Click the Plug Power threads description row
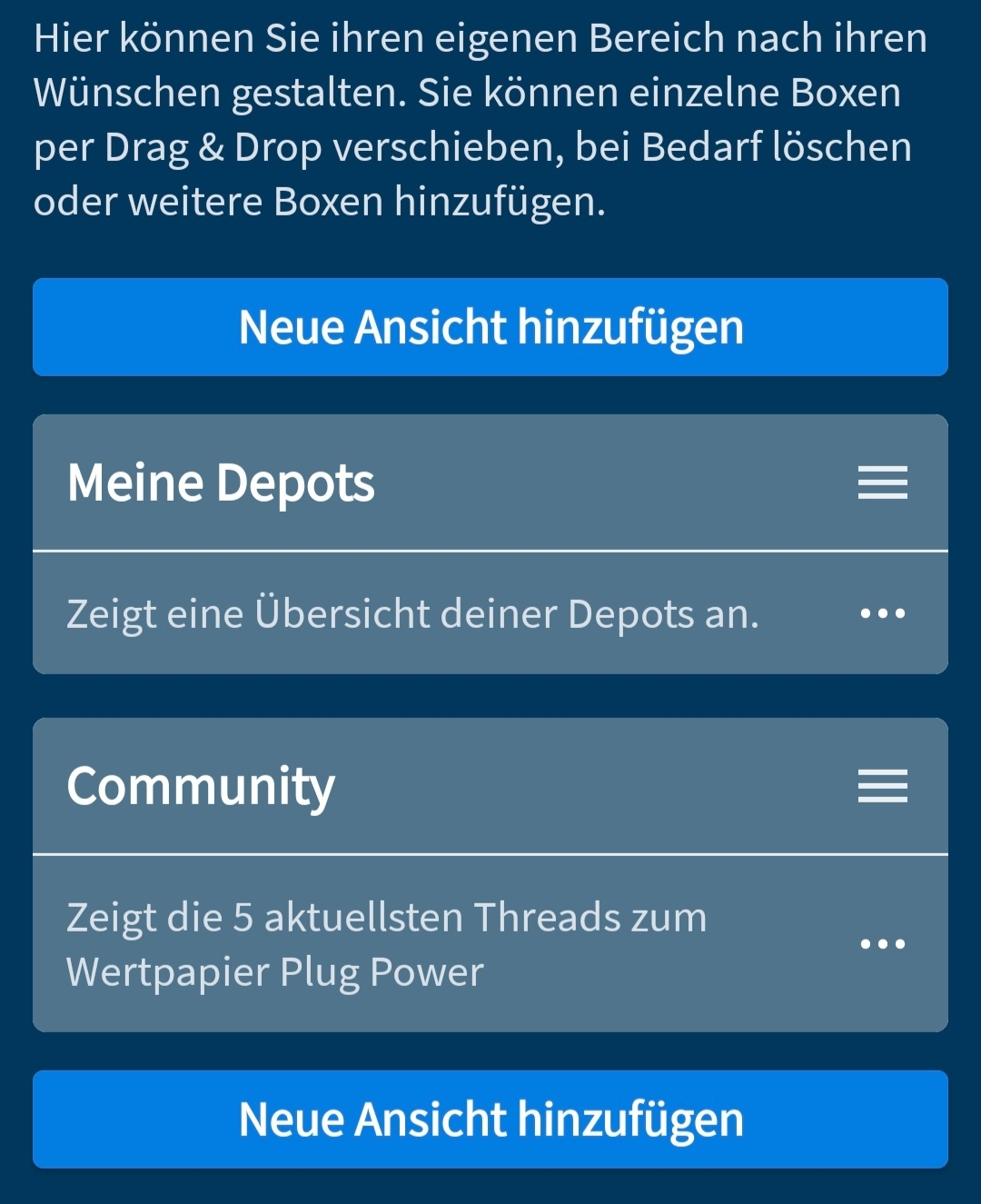 [x=386, y=942]
